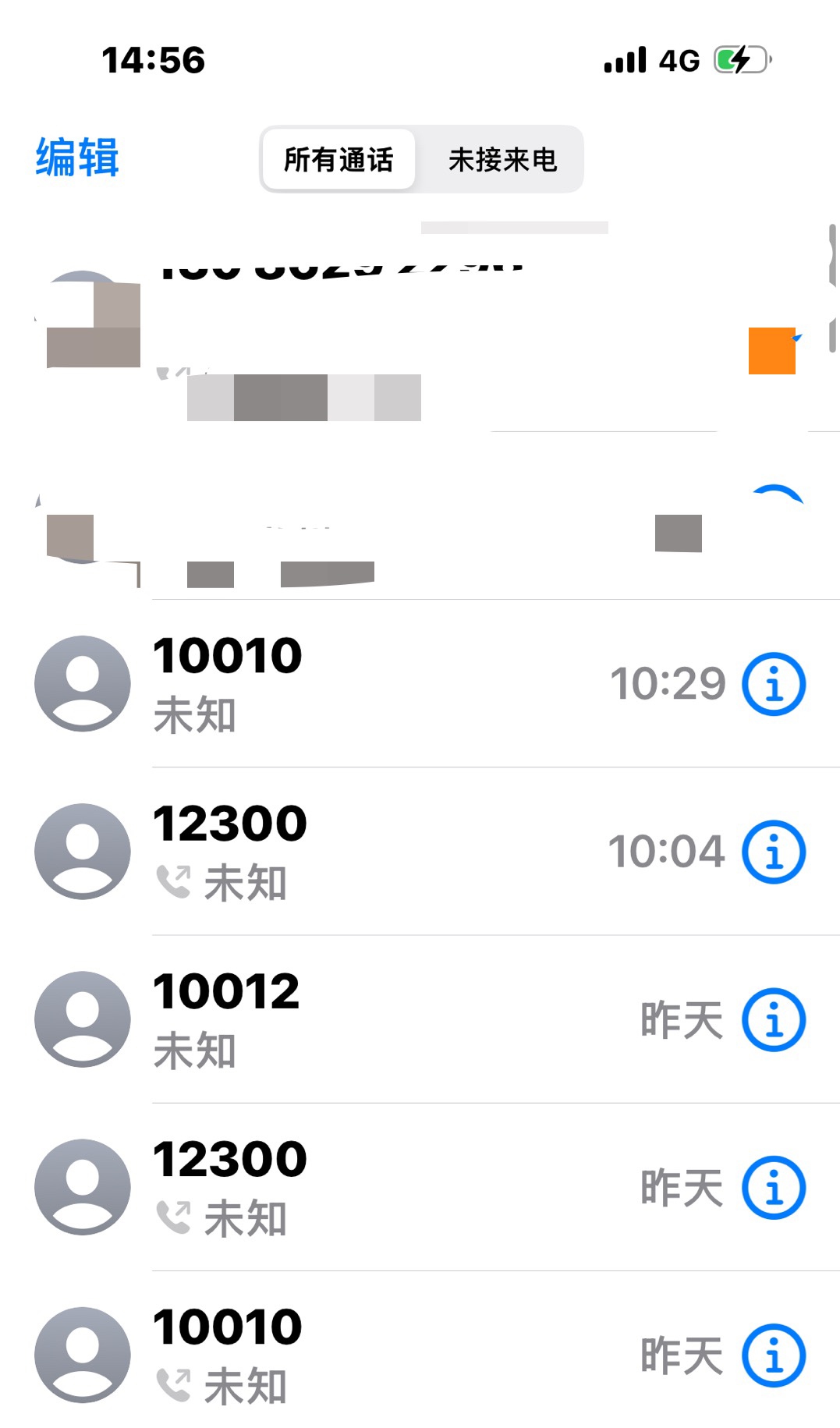This screenshot has height=1428, width=840.
Task: Call back 10012 from yesterday
Action: pos(420,1019)
